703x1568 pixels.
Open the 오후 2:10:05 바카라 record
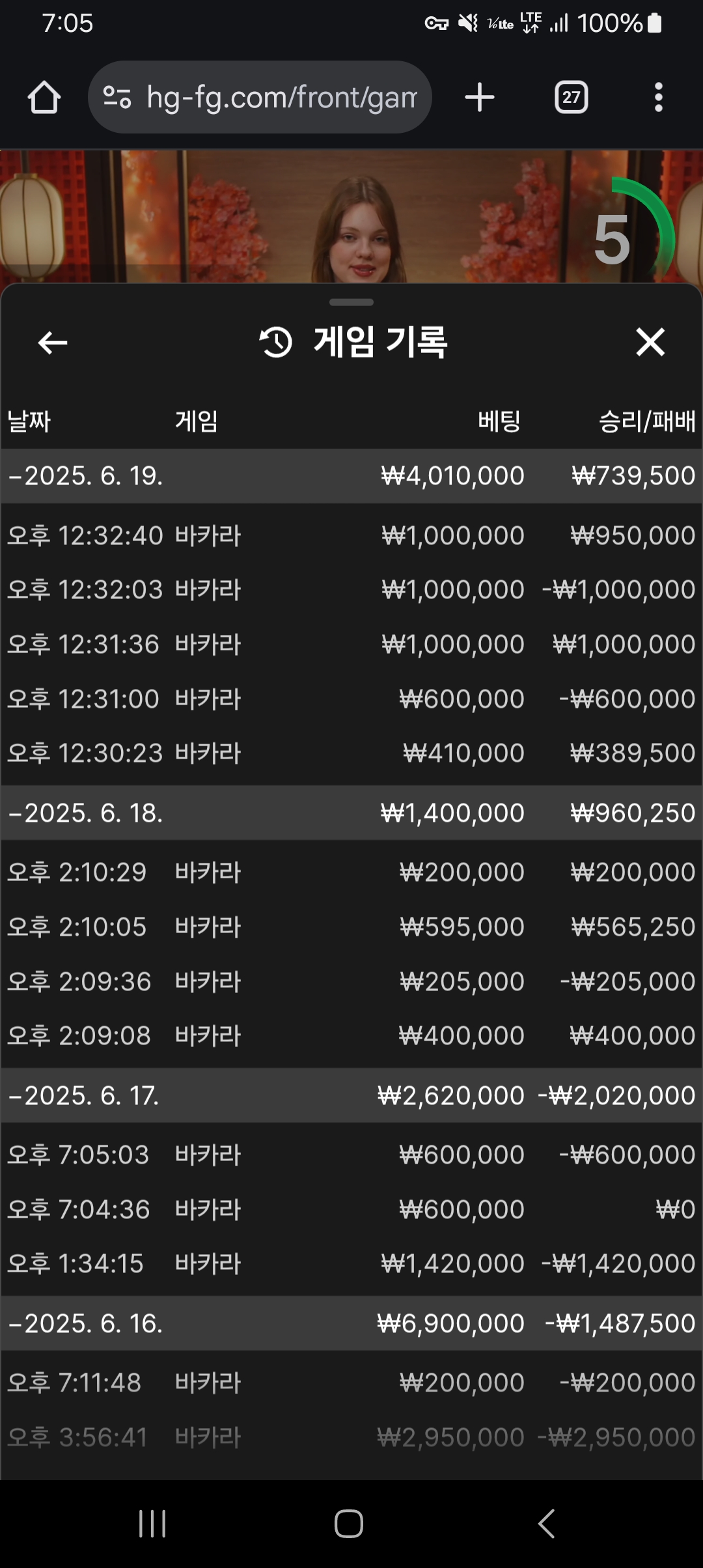pos(351,927)
